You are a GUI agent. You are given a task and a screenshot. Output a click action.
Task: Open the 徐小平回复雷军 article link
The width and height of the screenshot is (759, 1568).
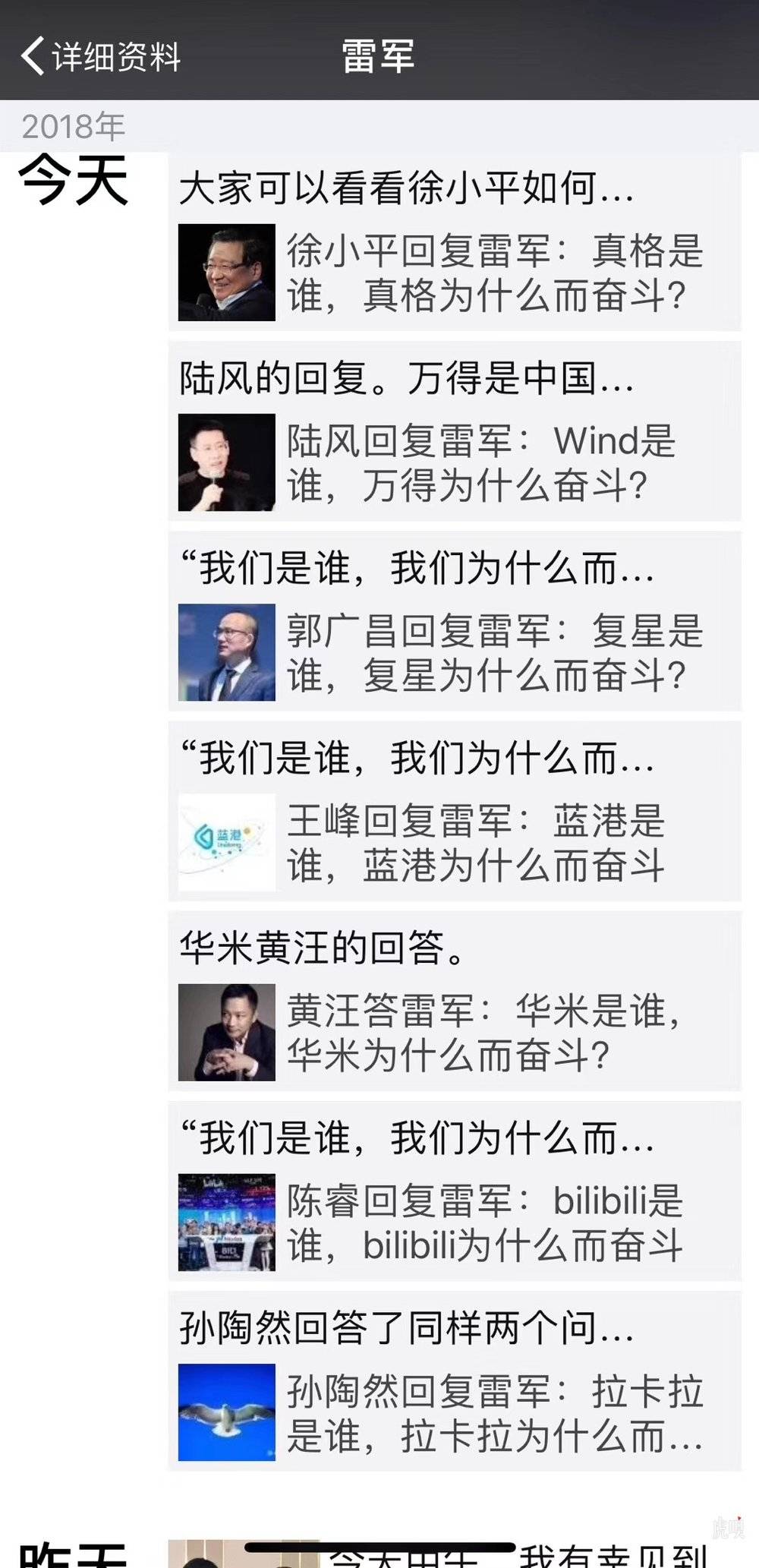tap(455, 273)
